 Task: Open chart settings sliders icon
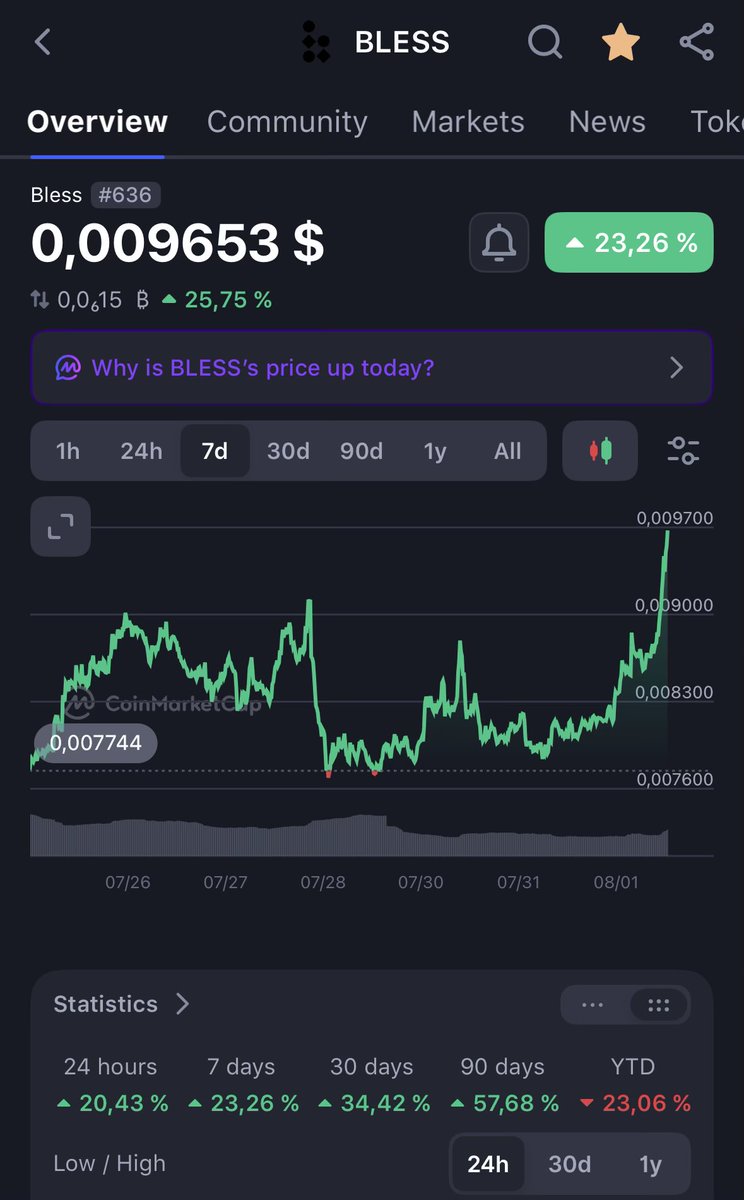pyautogui.click(x=684, y=451)
